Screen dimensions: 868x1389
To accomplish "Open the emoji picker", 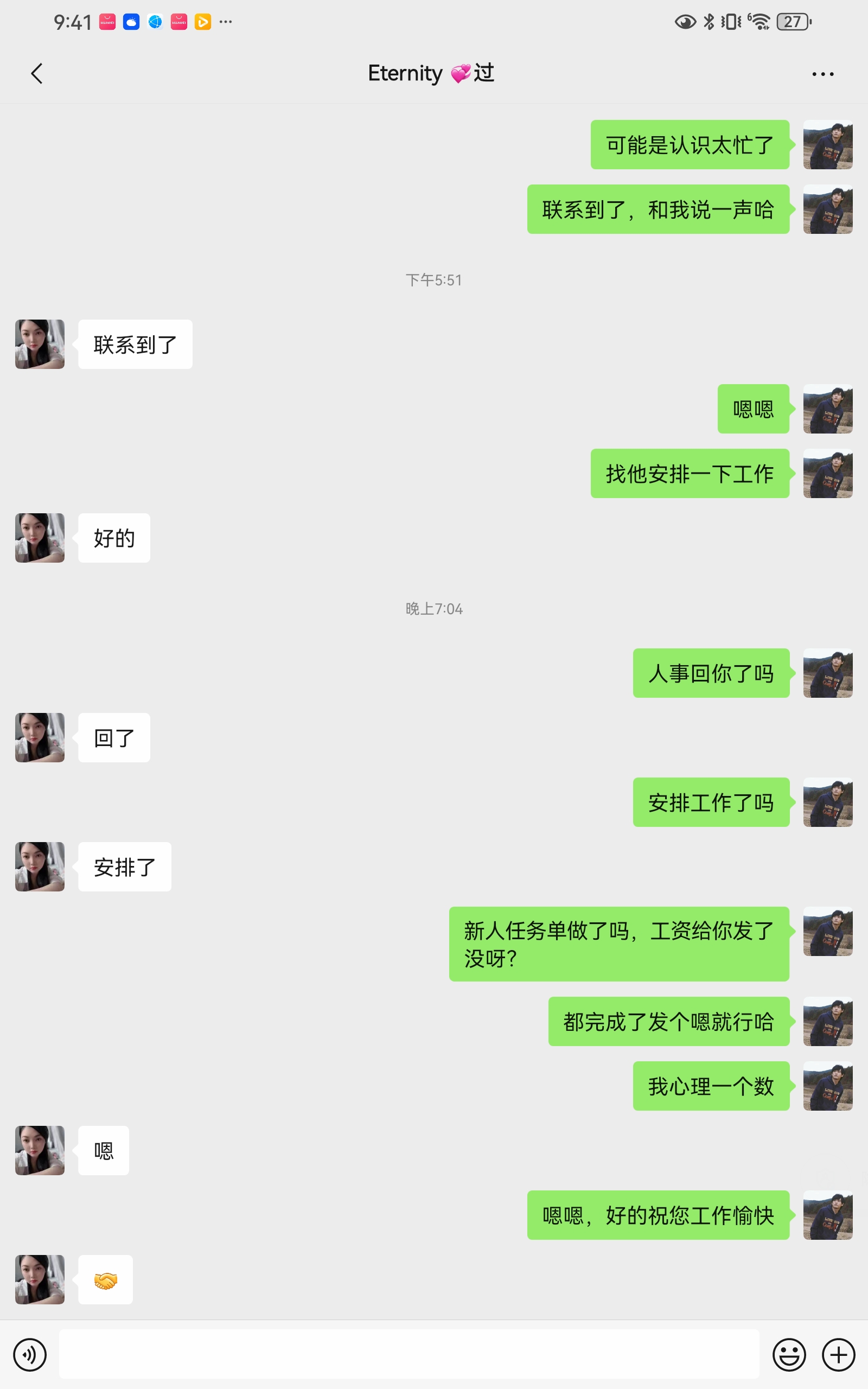I will [x=789, y=1355].
